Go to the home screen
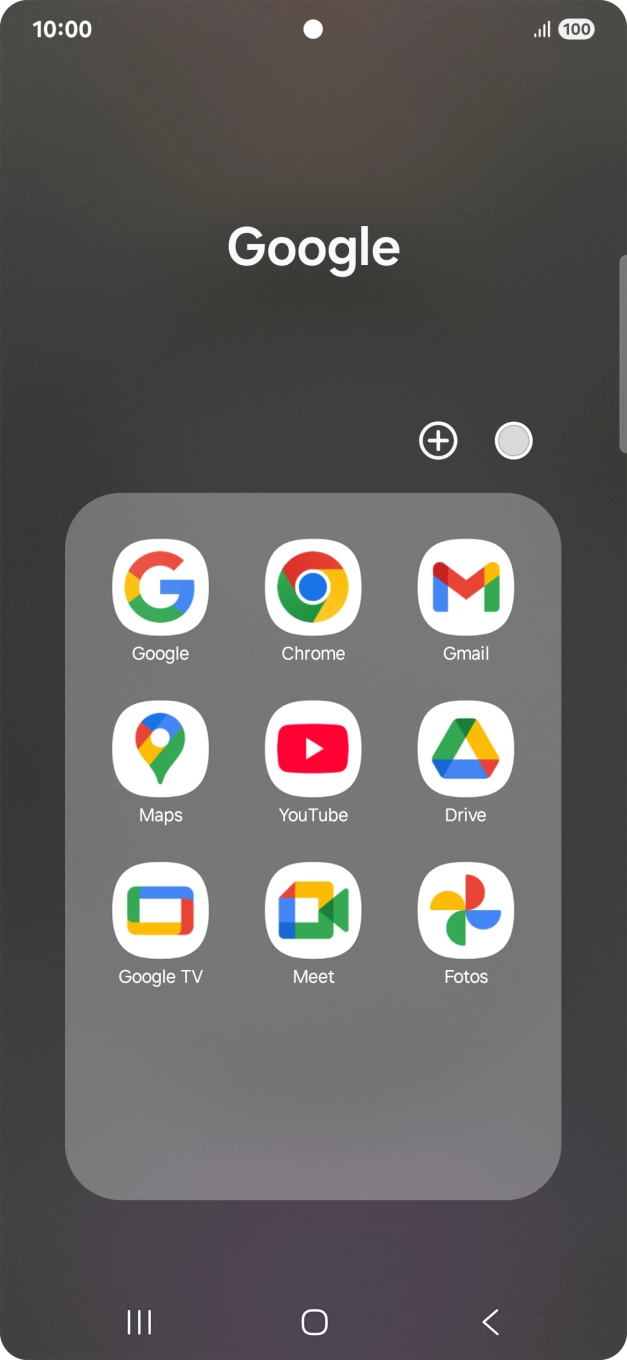The width and height of the screenshot is (627, 1360). [x=314, y=1322]
